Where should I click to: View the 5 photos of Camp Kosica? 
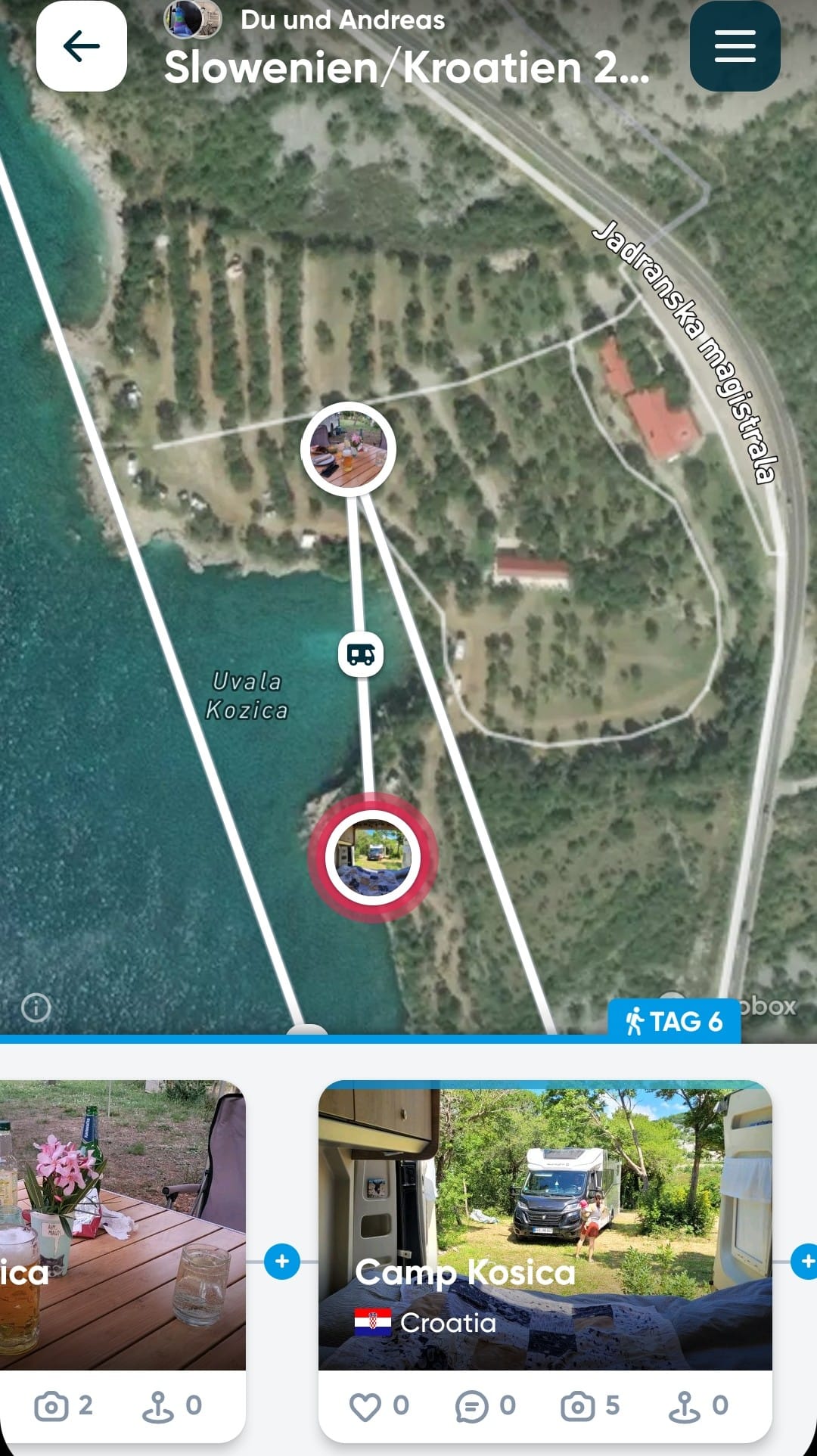[578, 1407]
